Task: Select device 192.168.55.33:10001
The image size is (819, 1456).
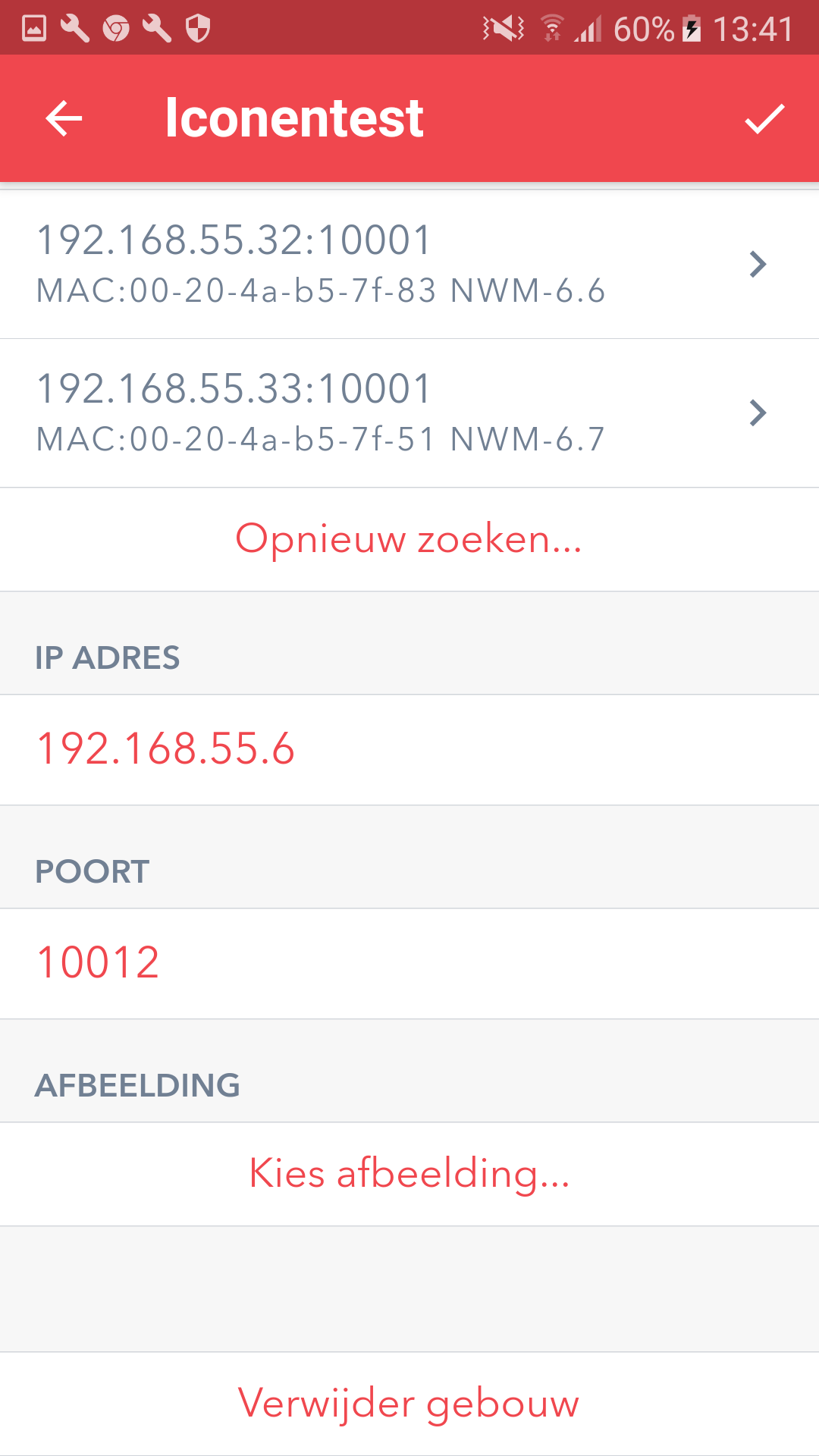Action: point(409,413)
